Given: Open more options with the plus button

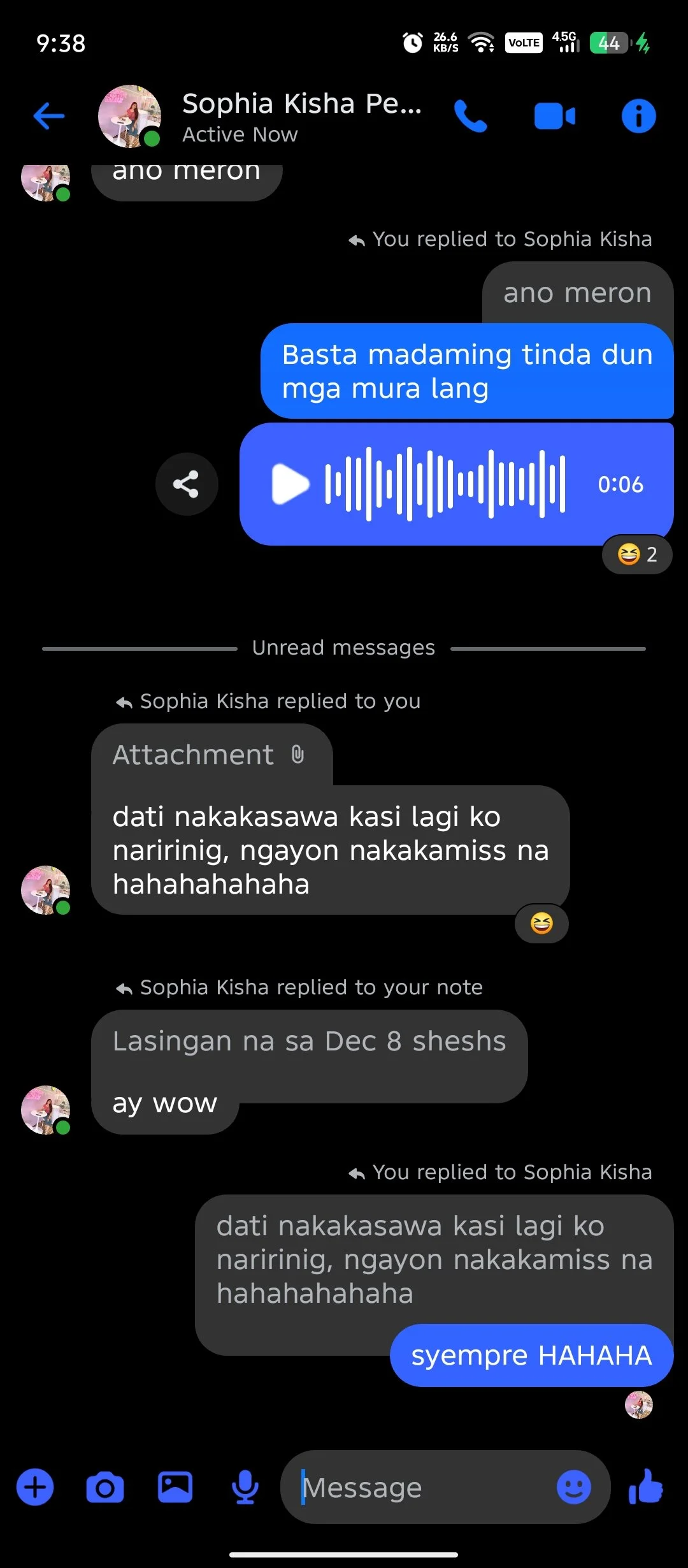Looking at the screenshot, I should (x=35, y=1488).
